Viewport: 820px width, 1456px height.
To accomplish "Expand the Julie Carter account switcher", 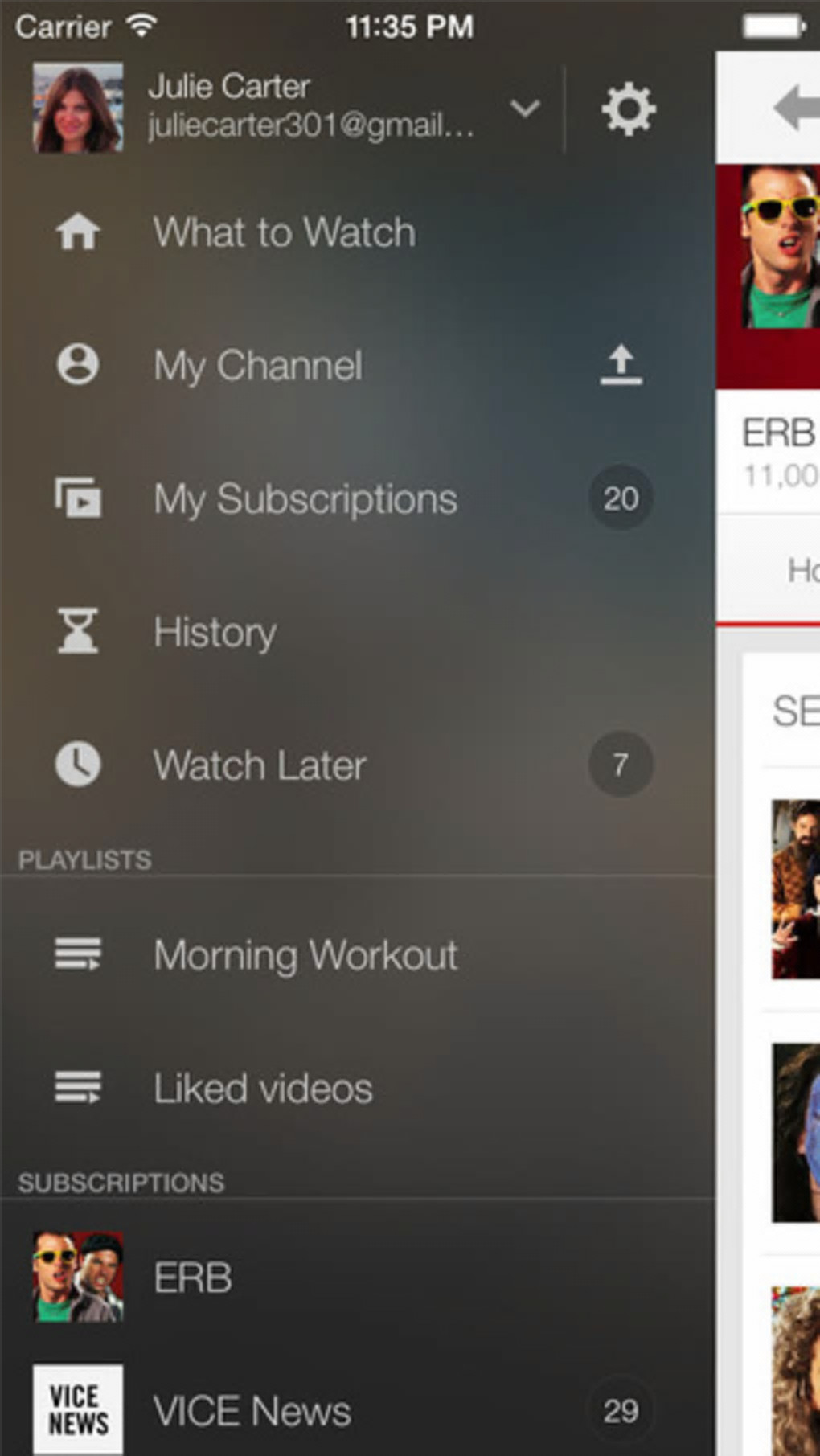I will 525,108.
